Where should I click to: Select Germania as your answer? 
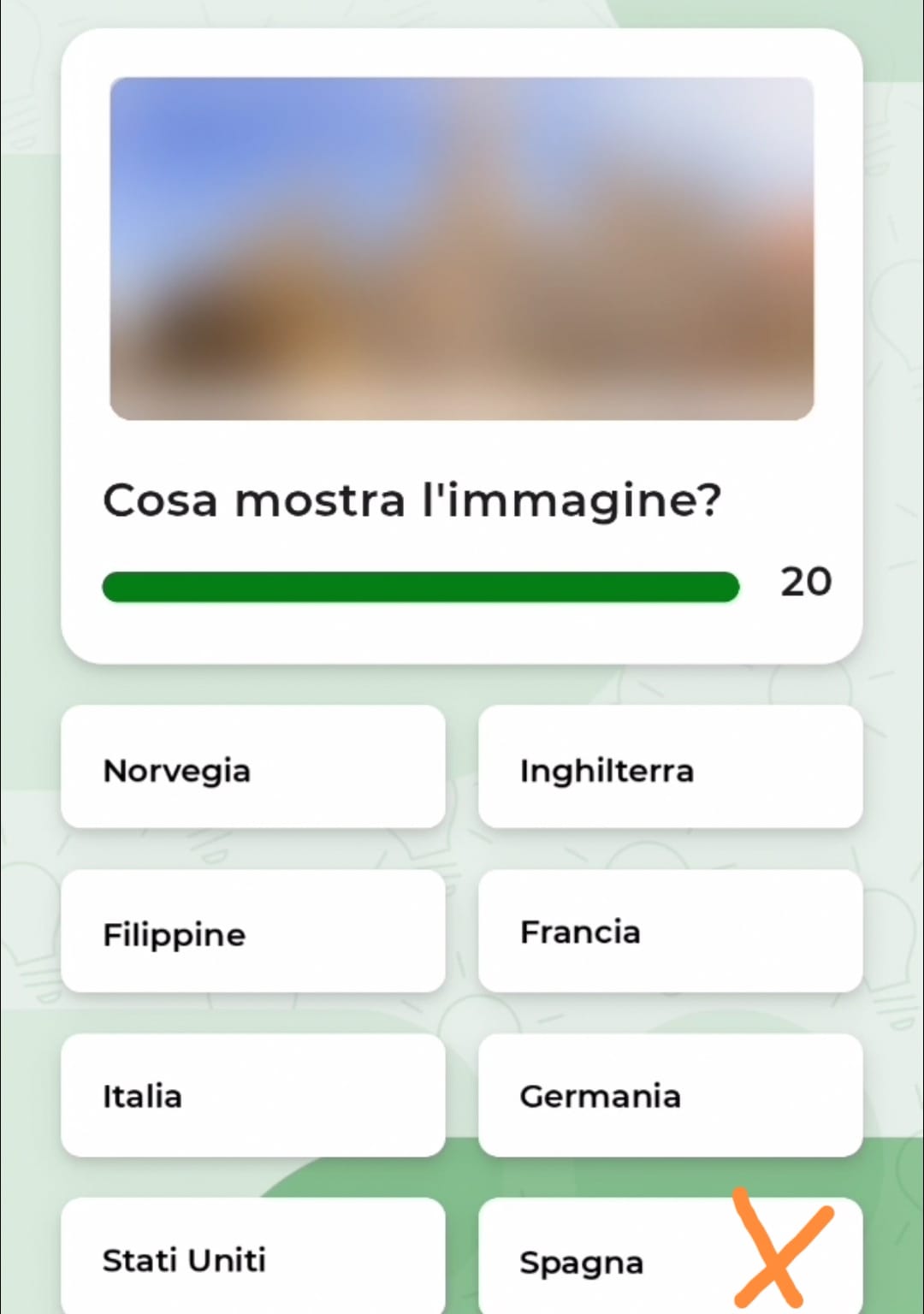point(670,1096)
